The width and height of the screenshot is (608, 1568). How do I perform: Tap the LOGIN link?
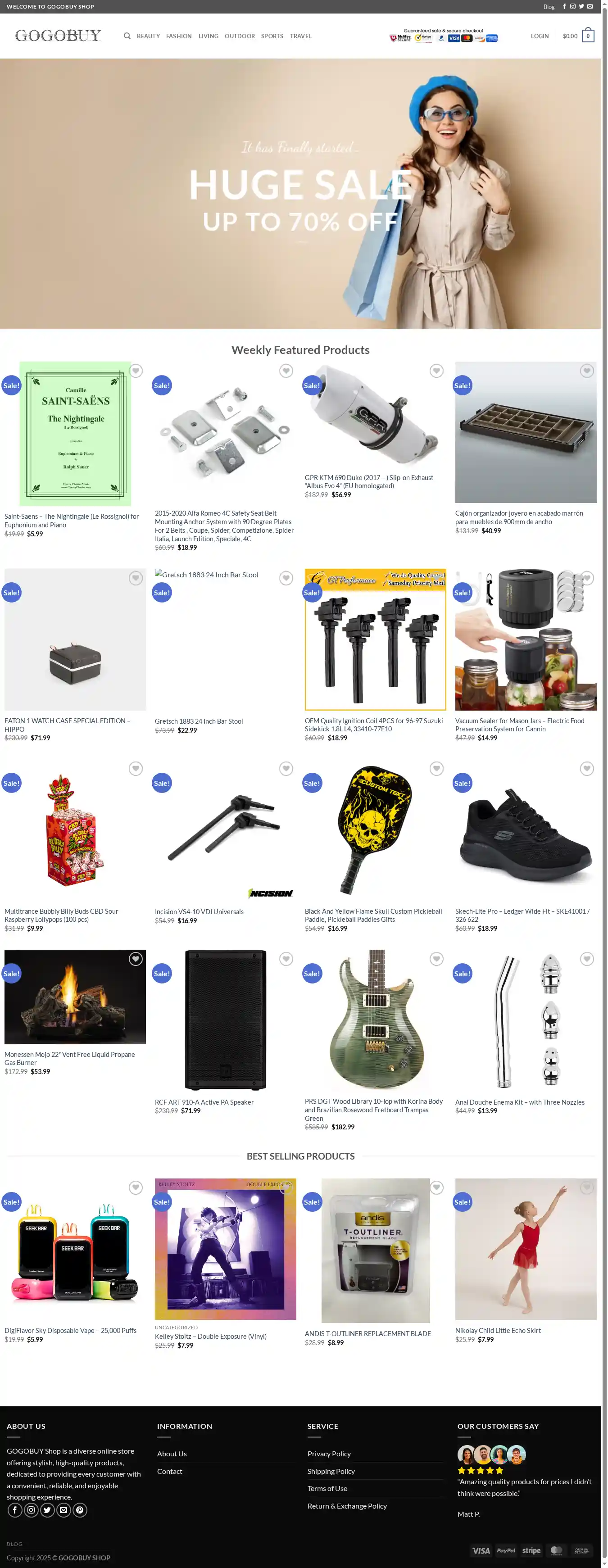(539, 36)
